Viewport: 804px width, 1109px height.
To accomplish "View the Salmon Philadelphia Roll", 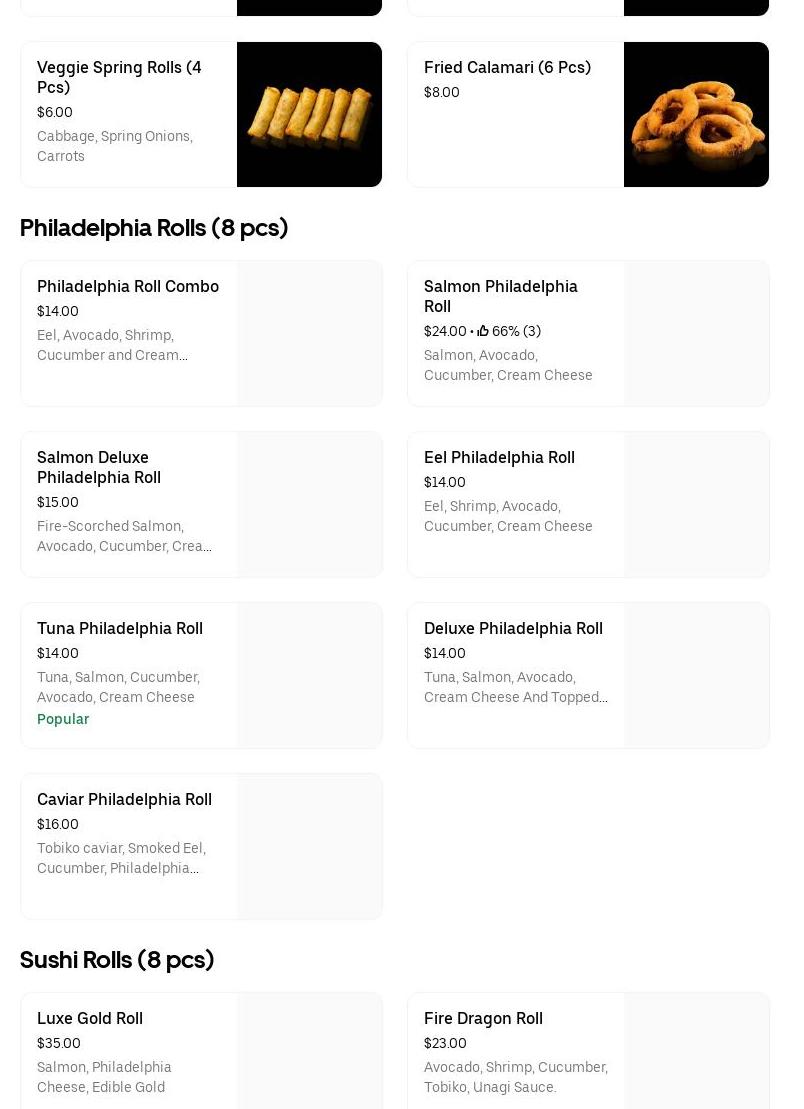I will [x=588, y=333].
